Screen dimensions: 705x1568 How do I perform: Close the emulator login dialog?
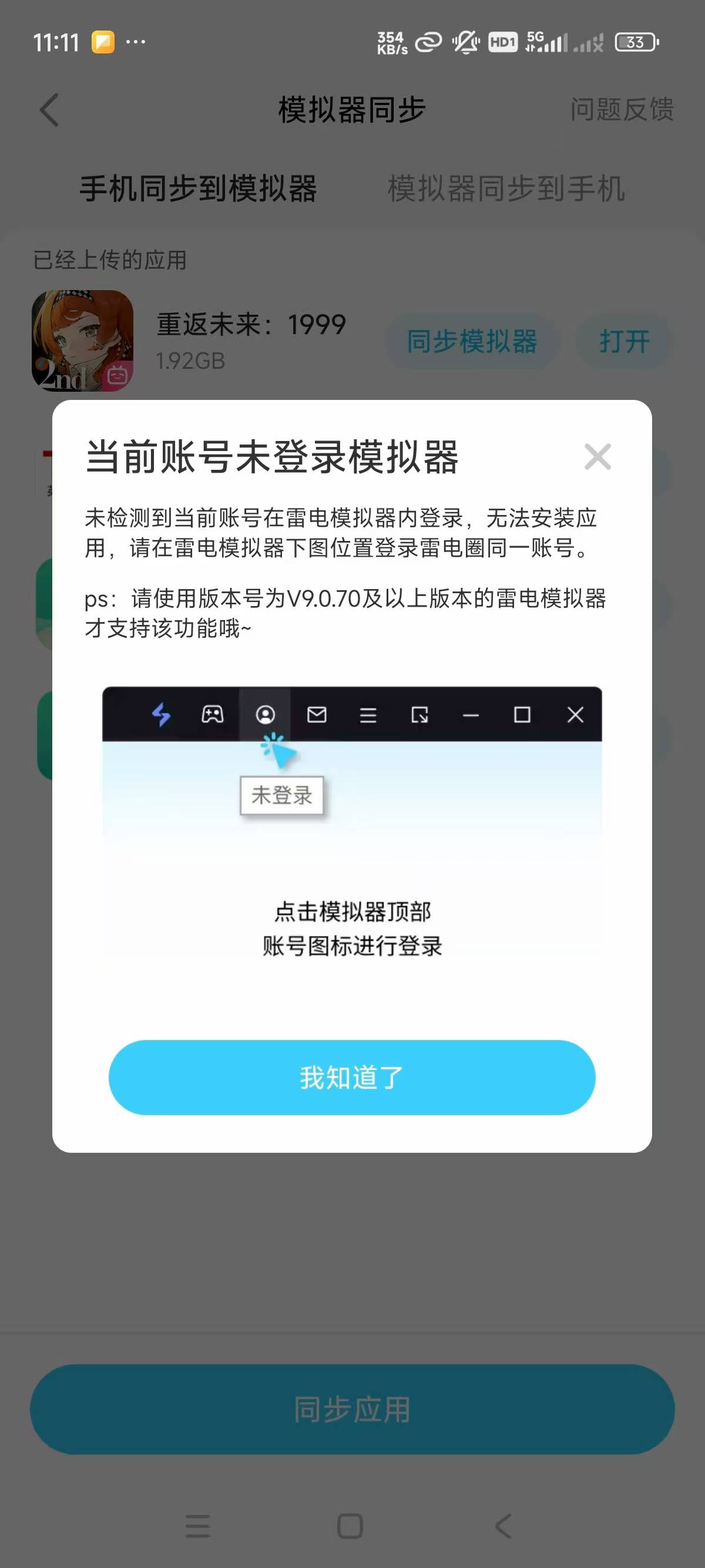pos(597,456)
